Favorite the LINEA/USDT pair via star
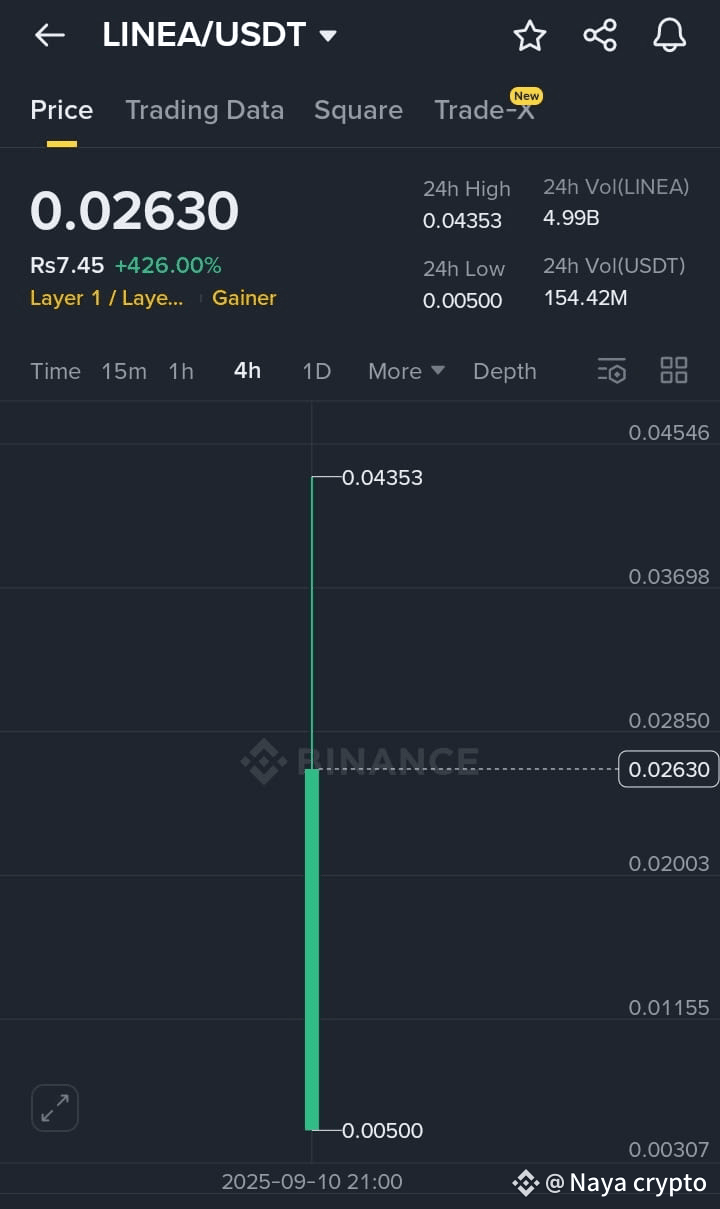Image resolution: width=720 pixels, height=1209 pixels. [x=529, y=35]
